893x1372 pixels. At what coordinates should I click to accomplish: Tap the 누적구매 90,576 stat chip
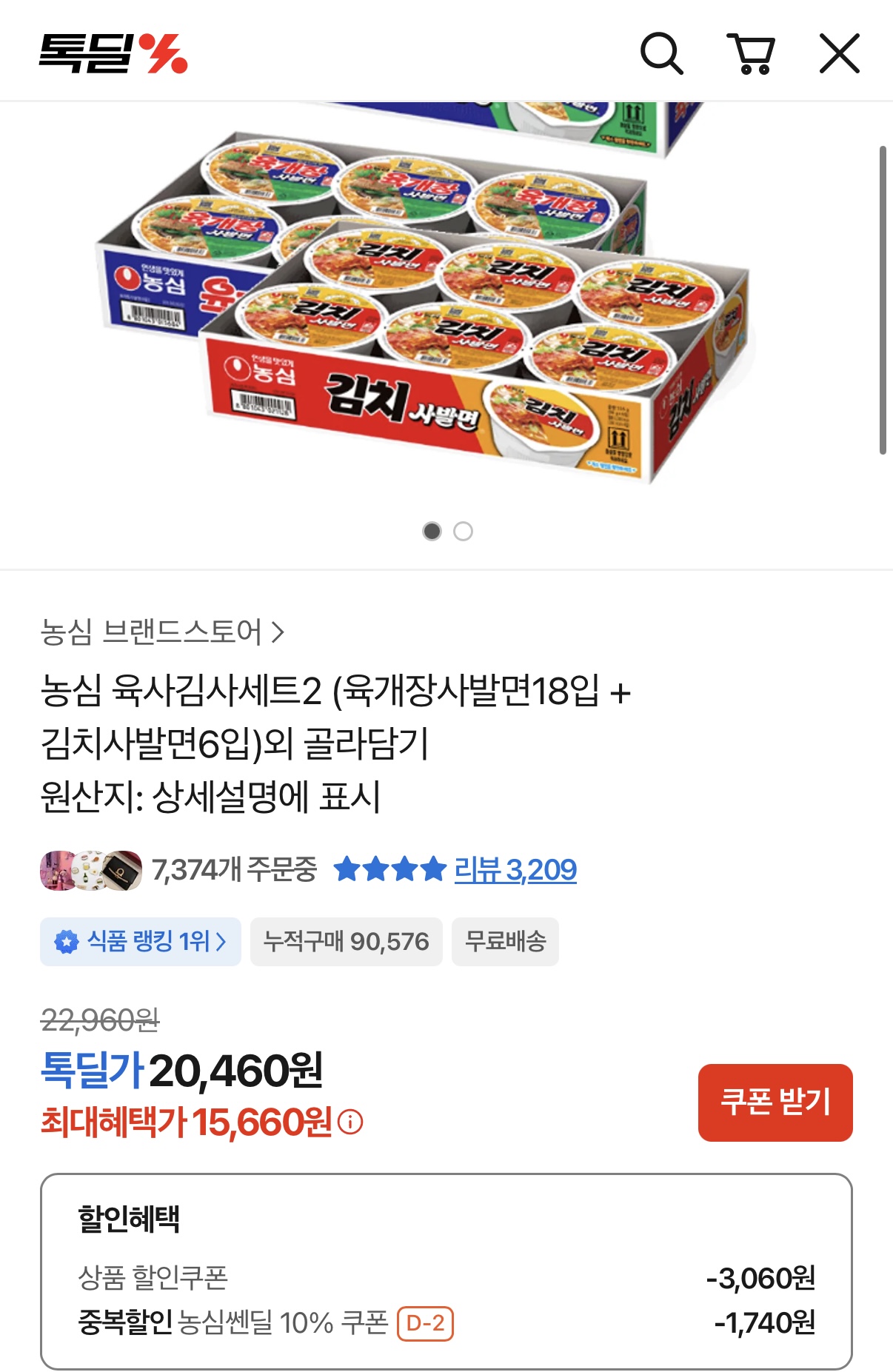tap(346, 942)
